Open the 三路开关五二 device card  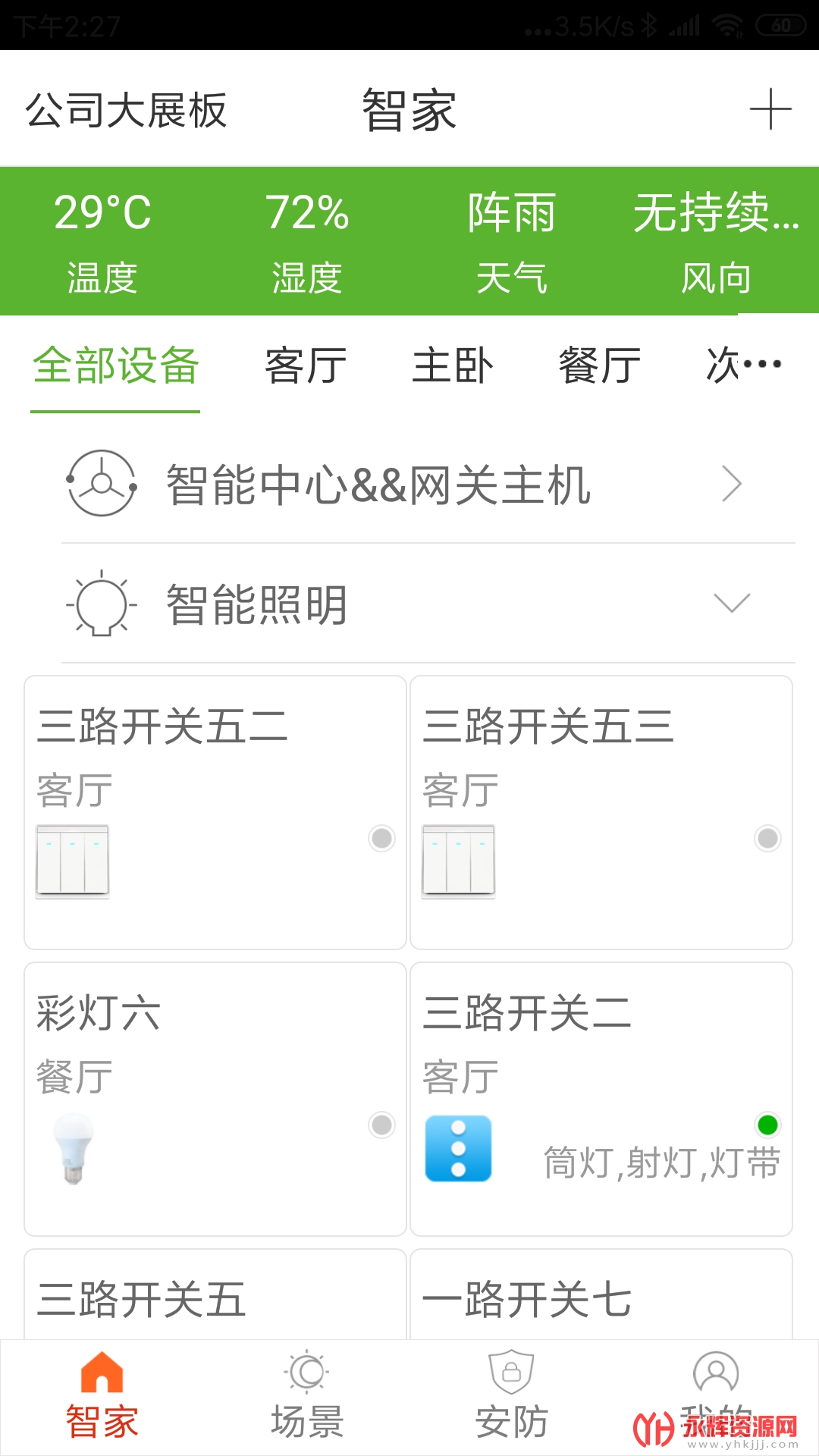[215, 812]
